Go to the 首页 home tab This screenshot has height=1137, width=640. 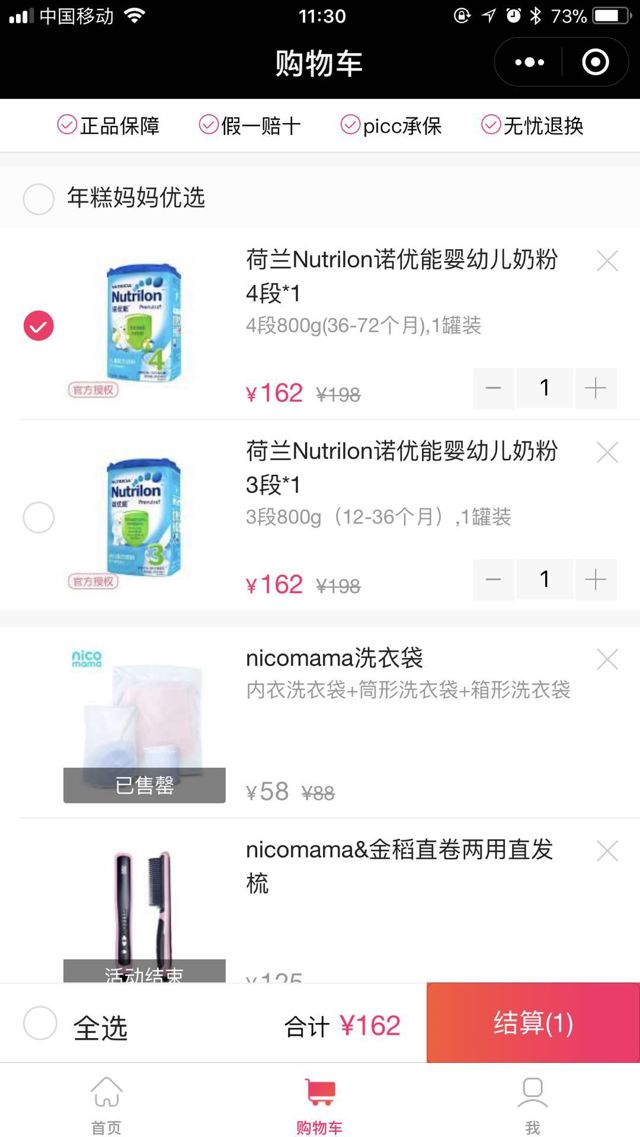[x=106, y=1104]
